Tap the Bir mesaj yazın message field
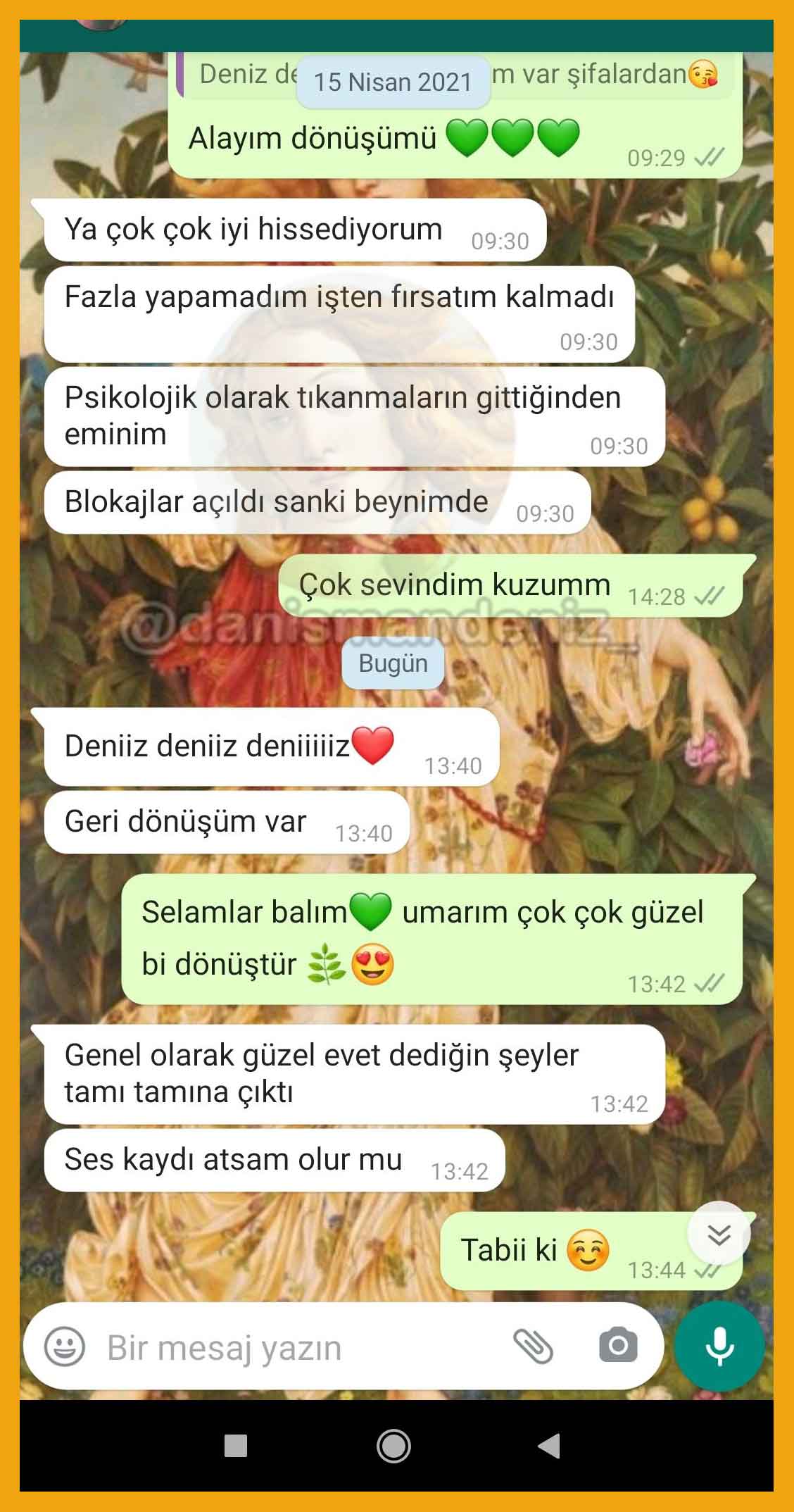794x1512 pixels. (296, 1349)
